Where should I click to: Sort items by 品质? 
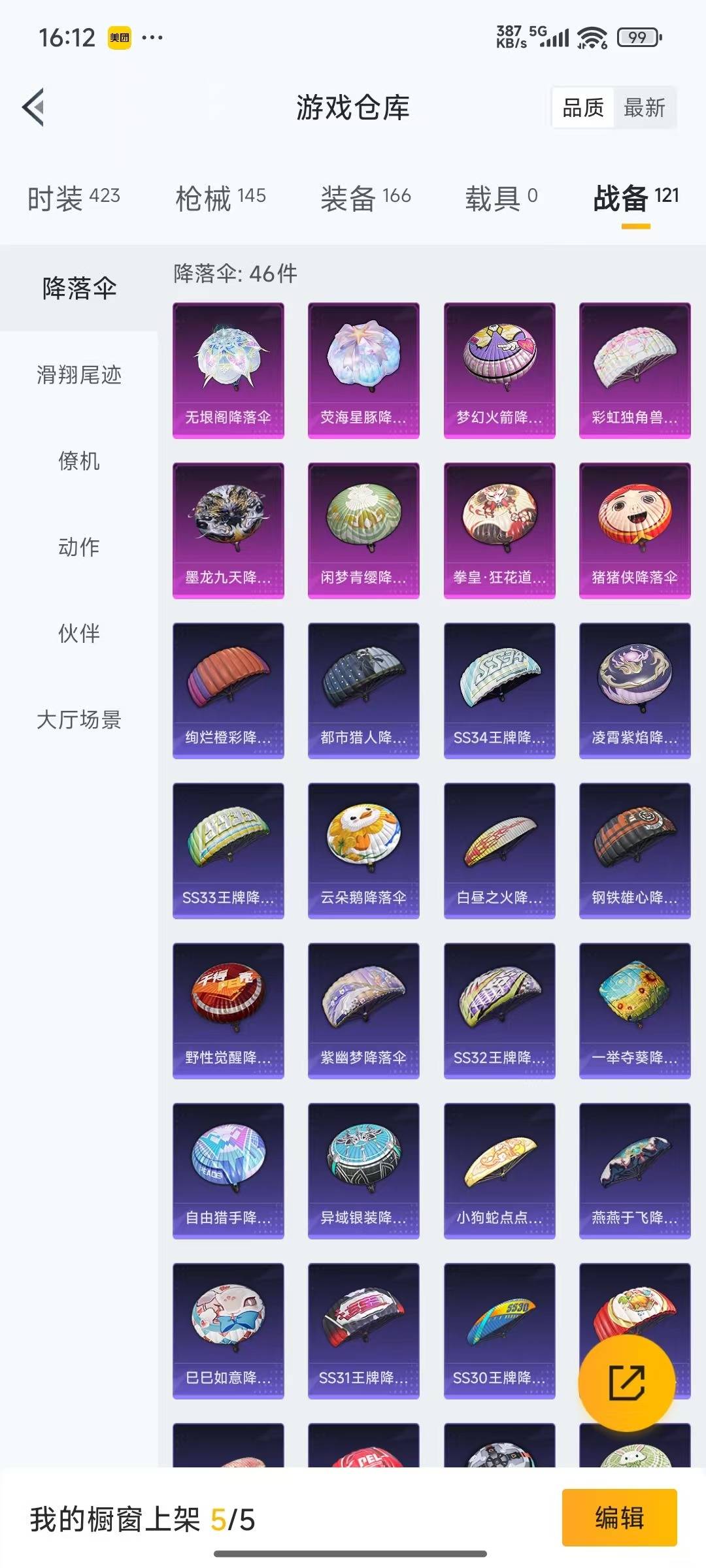[583, 108]
